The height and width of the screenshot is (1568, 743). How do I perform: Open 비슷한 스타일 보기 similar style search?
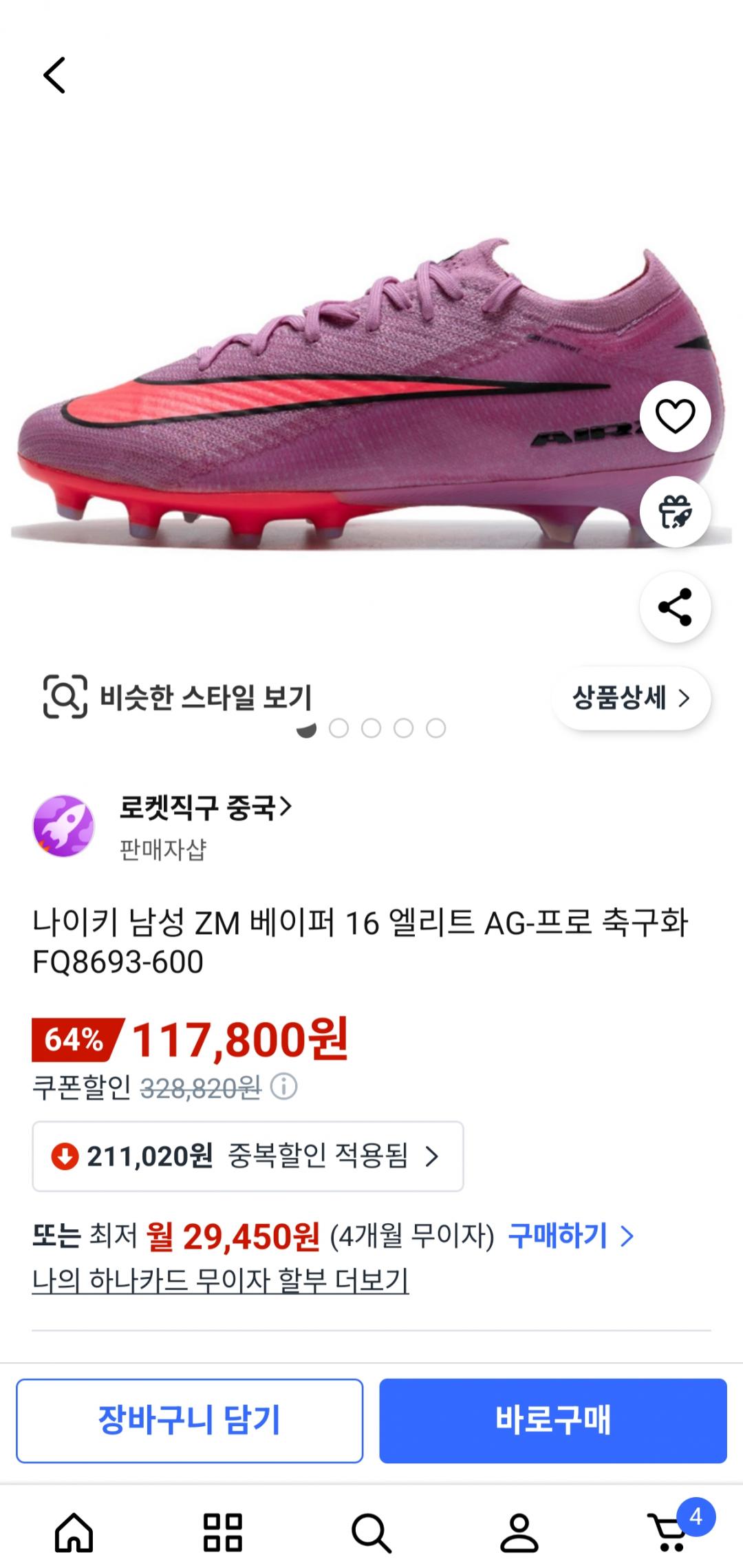coord(177,697)
